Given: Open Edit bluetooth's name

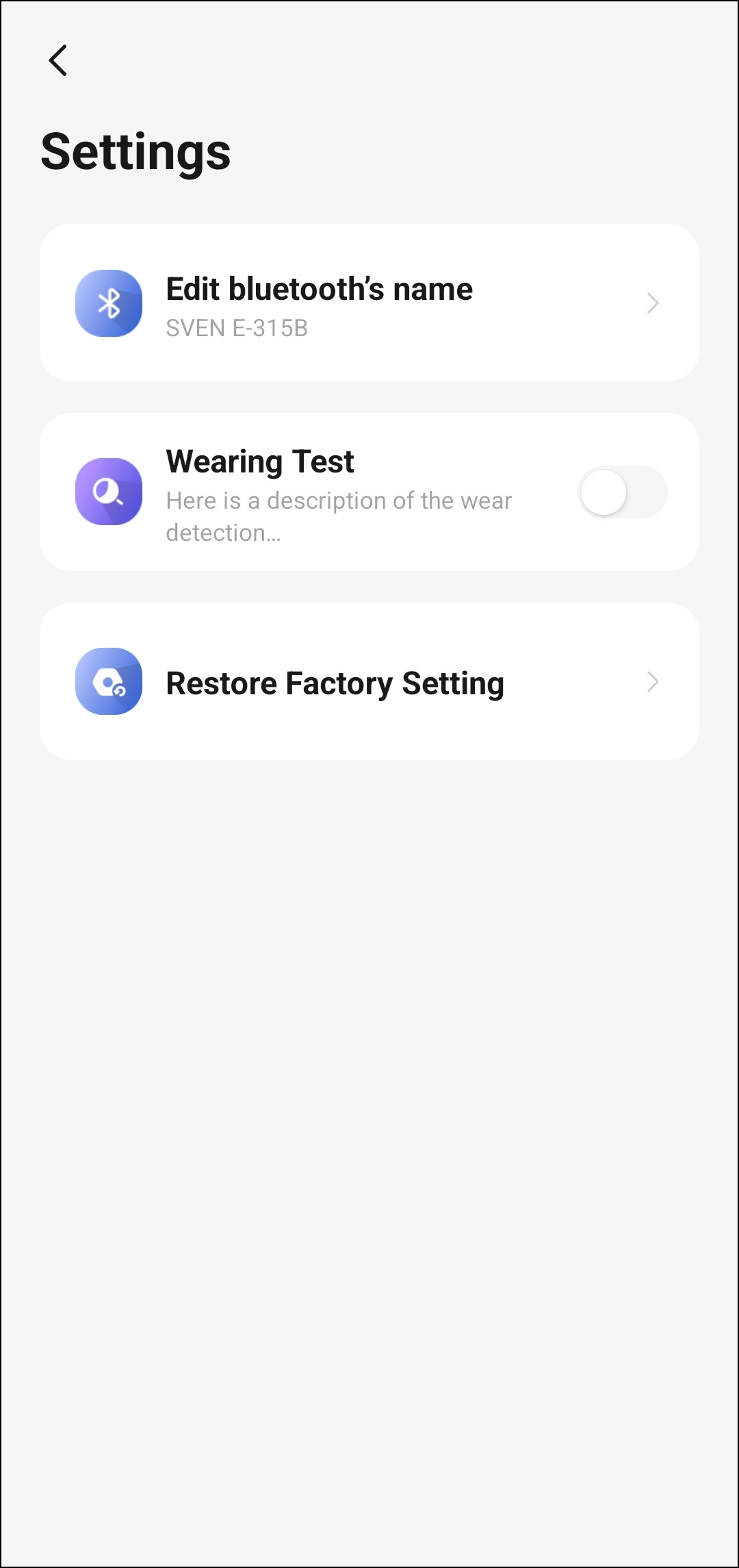Looking at the screenshot, I should 369,303.
